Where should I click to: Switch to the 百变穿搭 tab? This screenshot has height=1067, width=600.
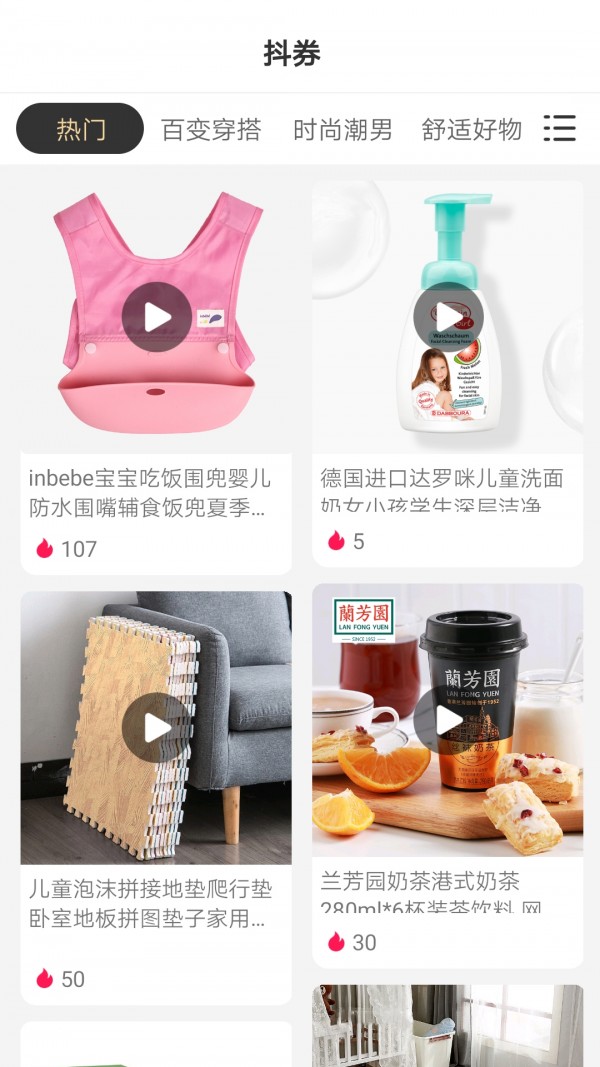(211, 130)
